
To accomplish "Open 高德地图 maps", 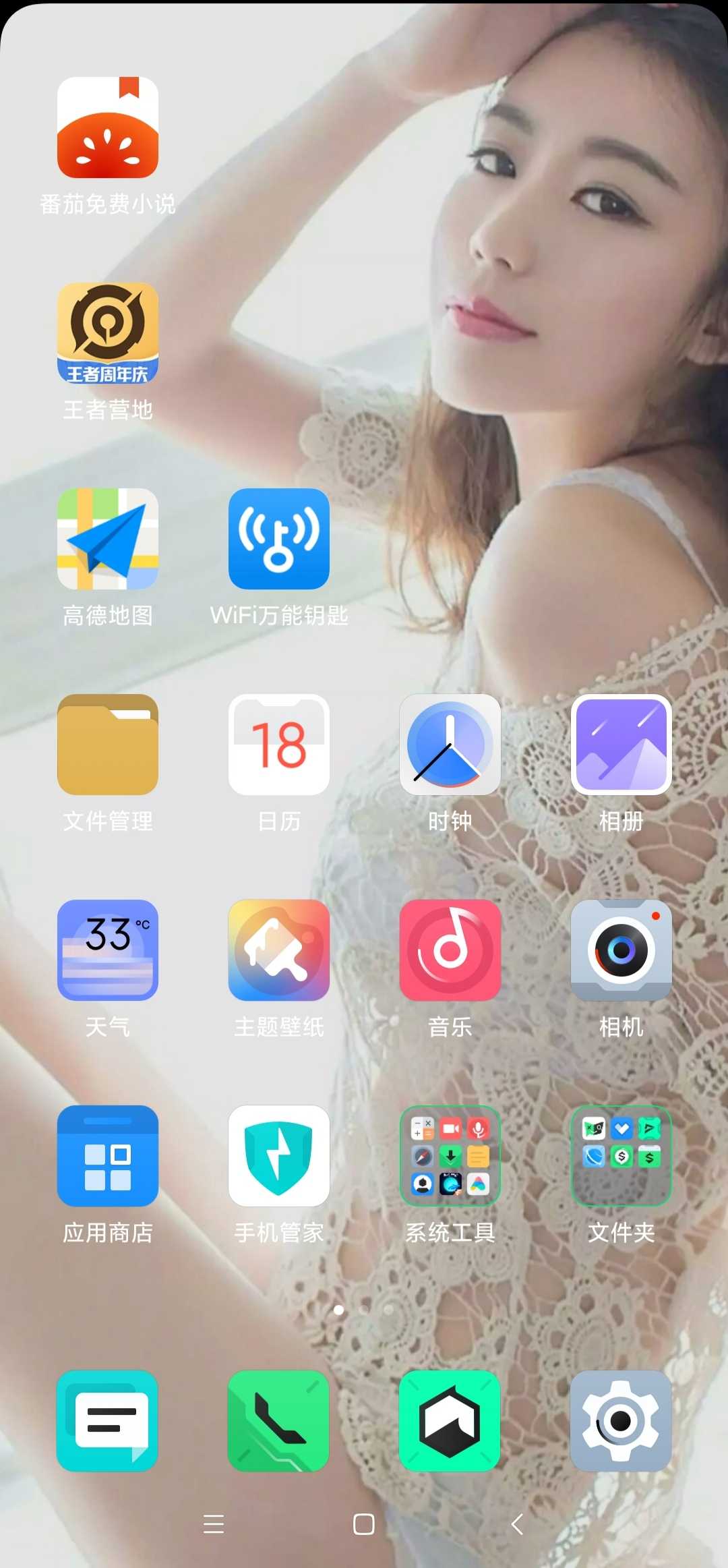I will pyautogui.click(x=108, y=540).
